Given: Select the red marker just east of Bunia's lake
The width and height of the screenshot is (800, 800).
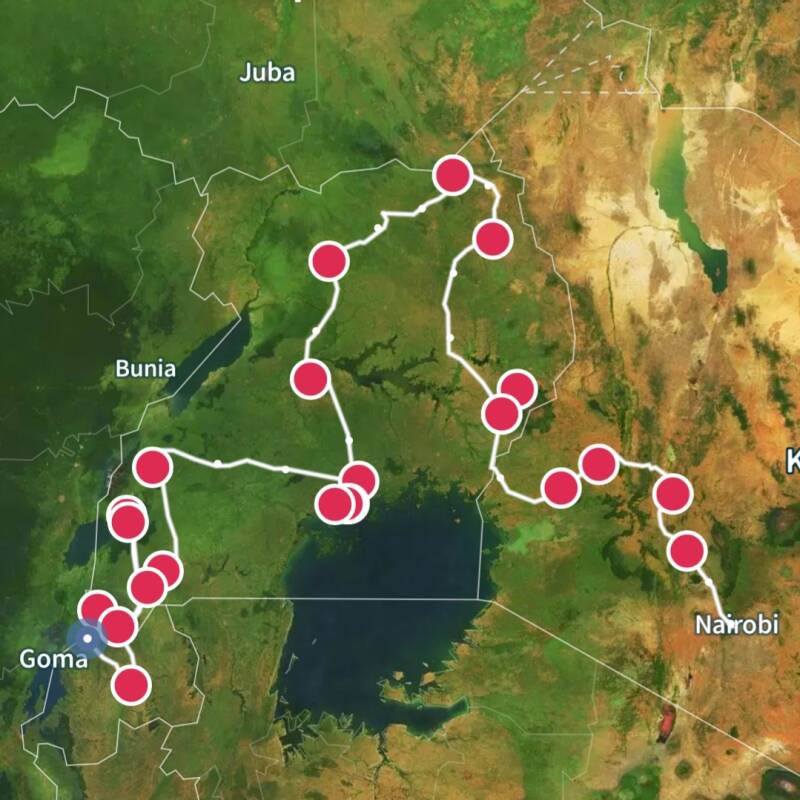Looking at the screenshot, I should click(x=310, y=379).
